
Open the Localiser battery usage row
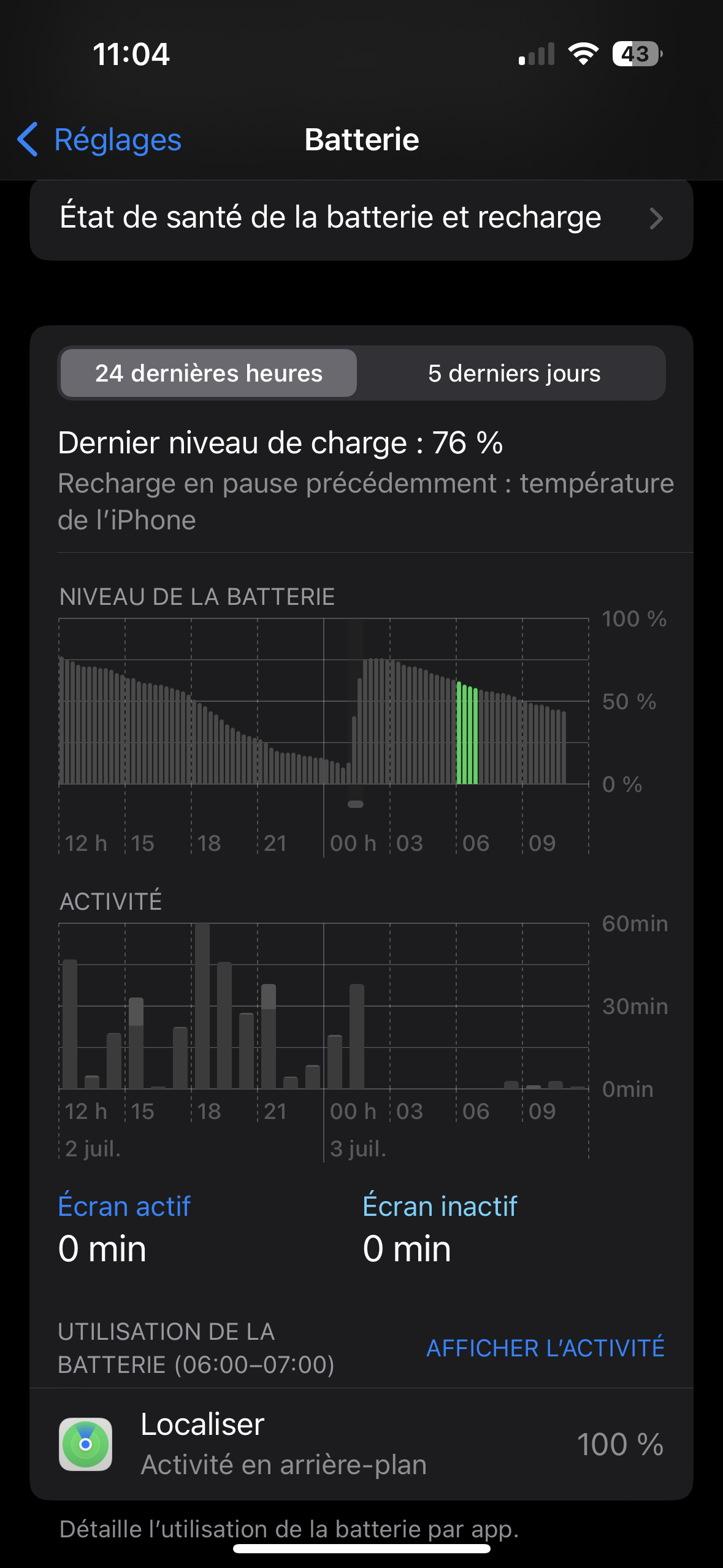tap(361, 1444)
